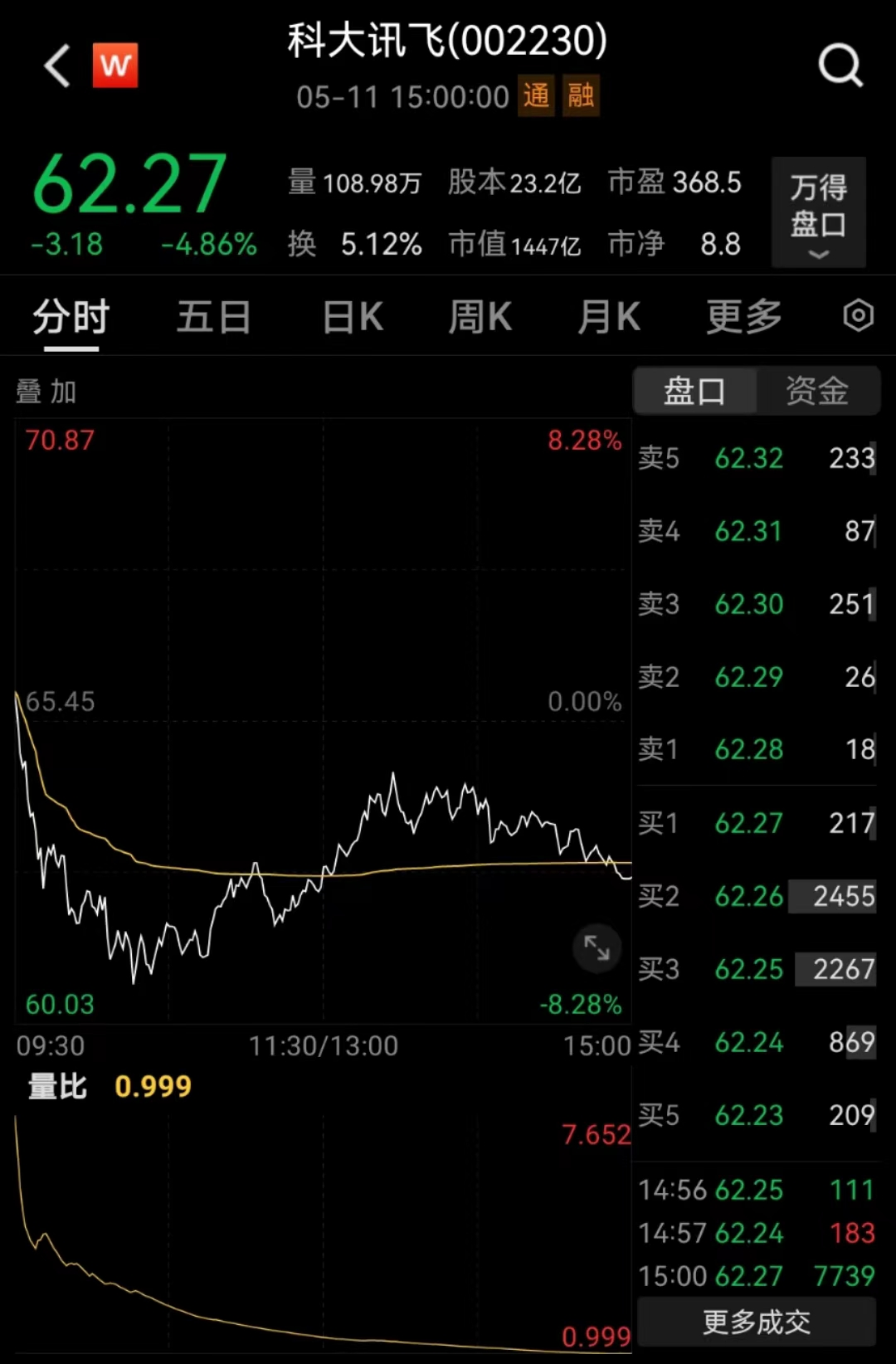Expand the 万得盘口 dropdown
The image size is (896, 1364).
pyautogui.click(x=818, y=212)
